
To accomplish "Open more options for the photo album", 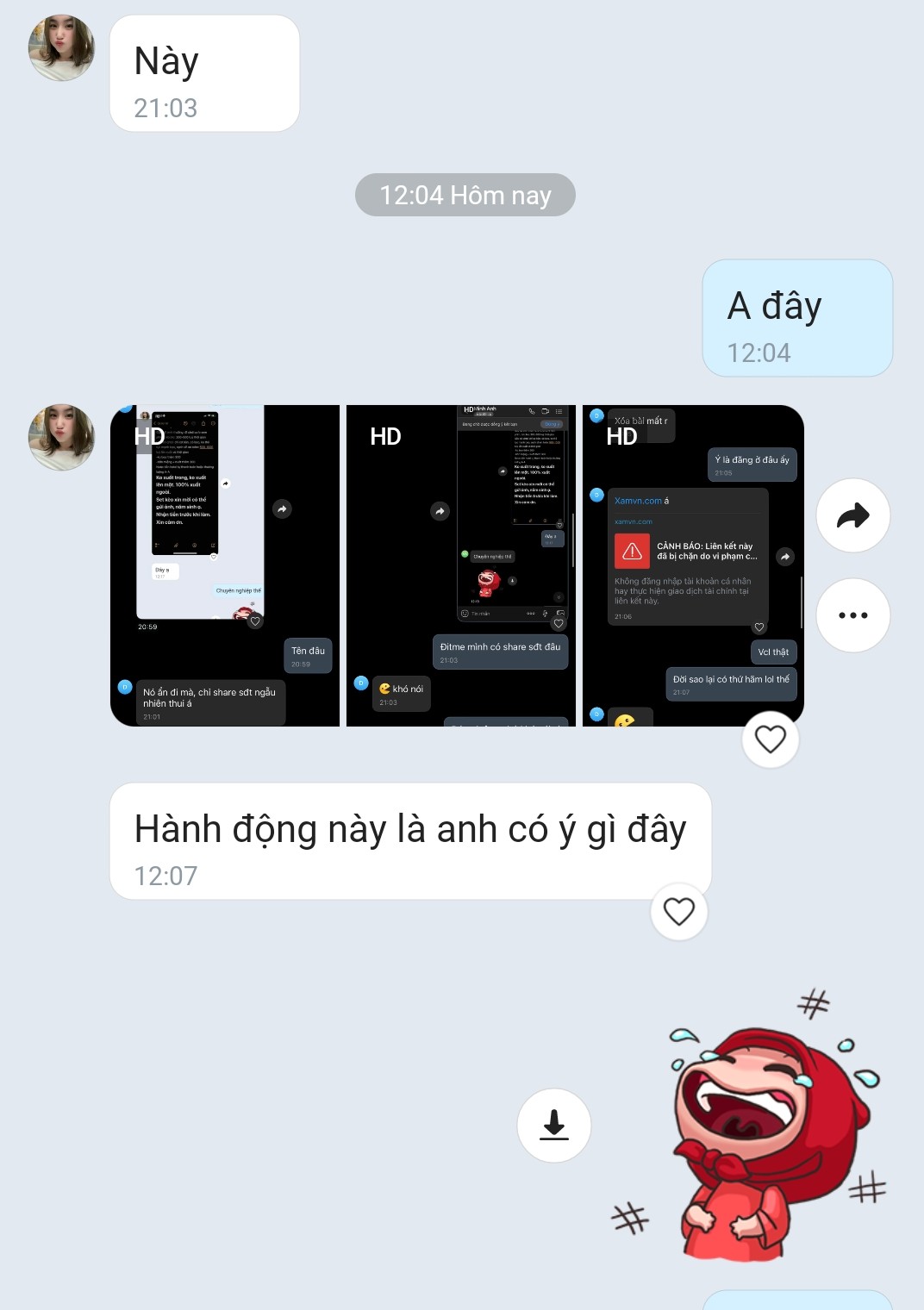I will pyautogui.click(x=852, y=615).
